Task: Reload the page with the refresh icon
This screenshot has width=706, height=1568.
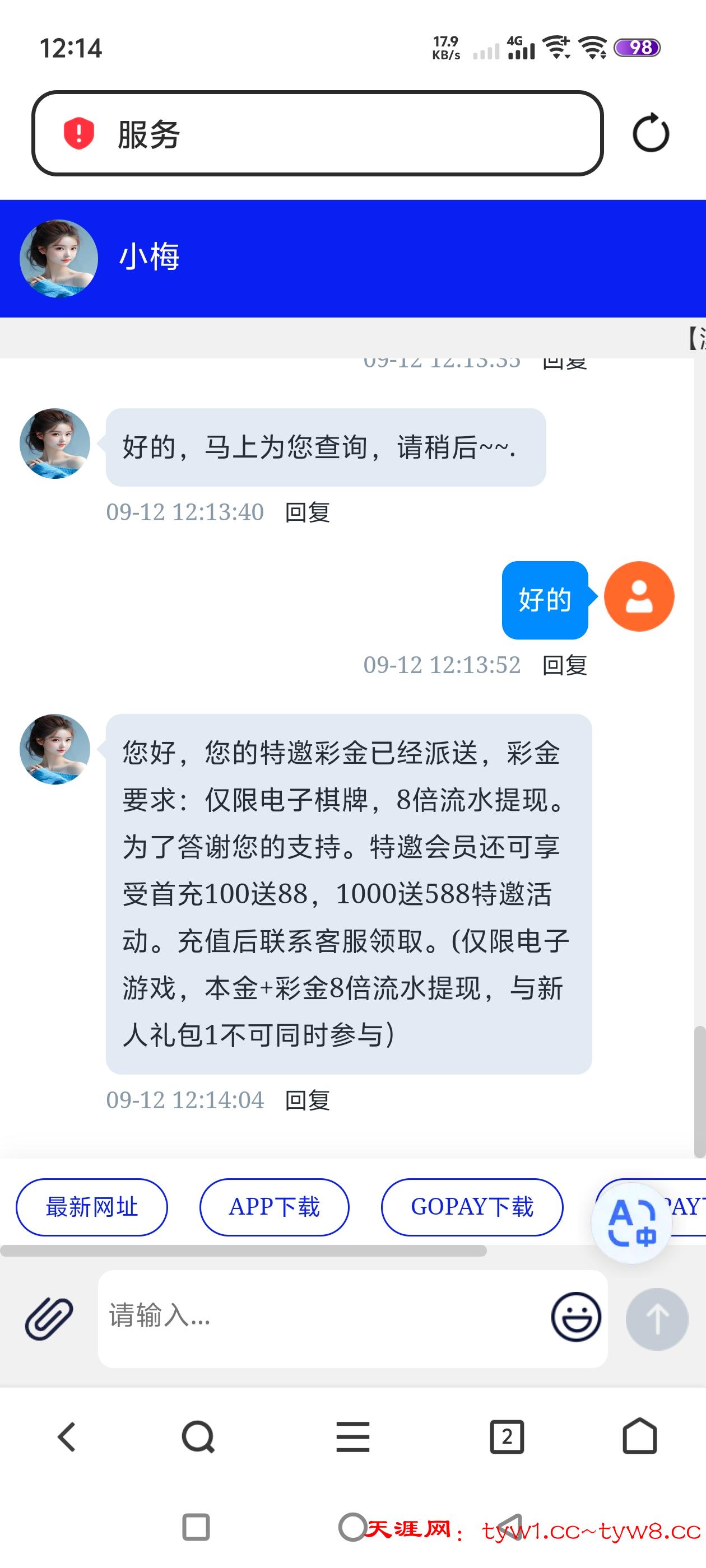Action: click(x=651, y=133)
